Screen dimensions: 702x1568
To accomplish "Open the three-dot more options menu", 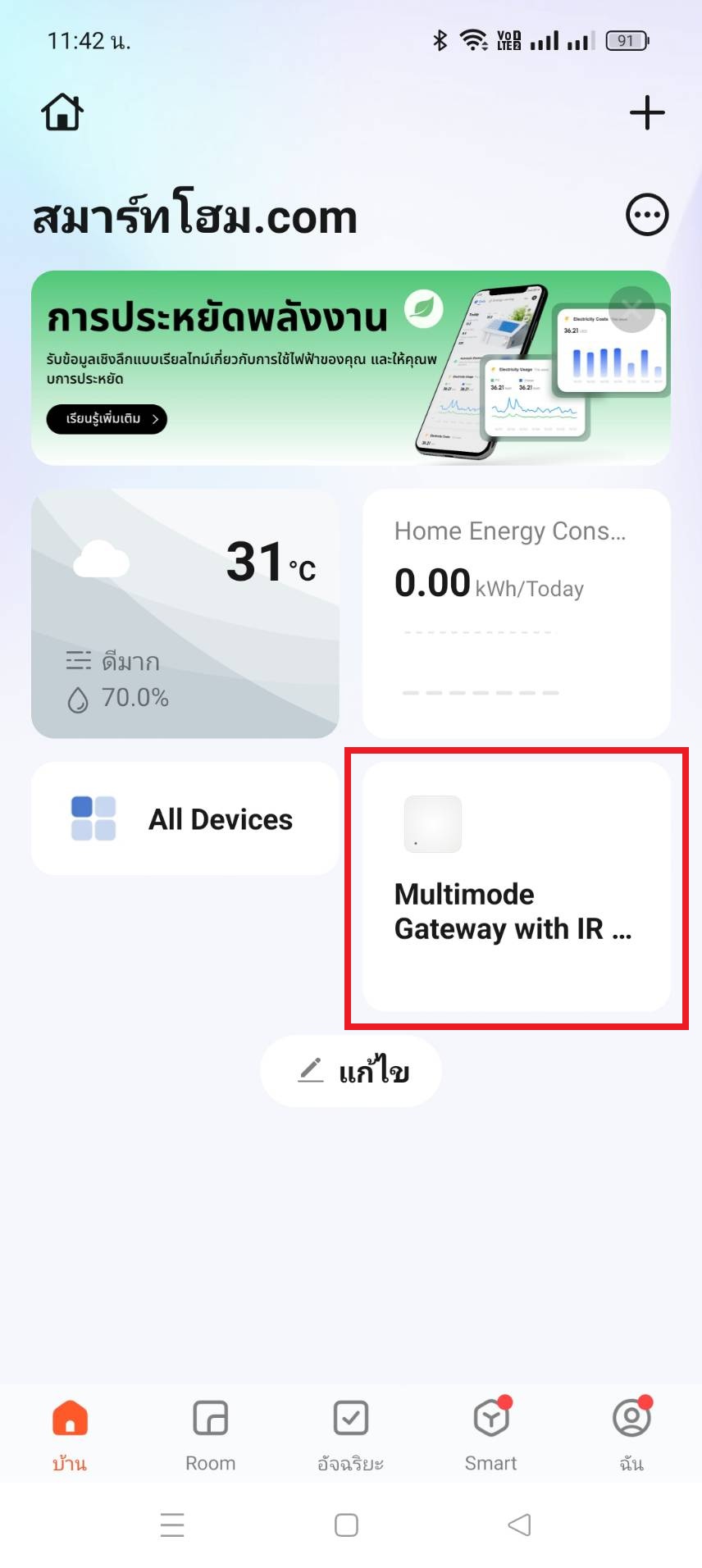I will [x=647, y=216].
